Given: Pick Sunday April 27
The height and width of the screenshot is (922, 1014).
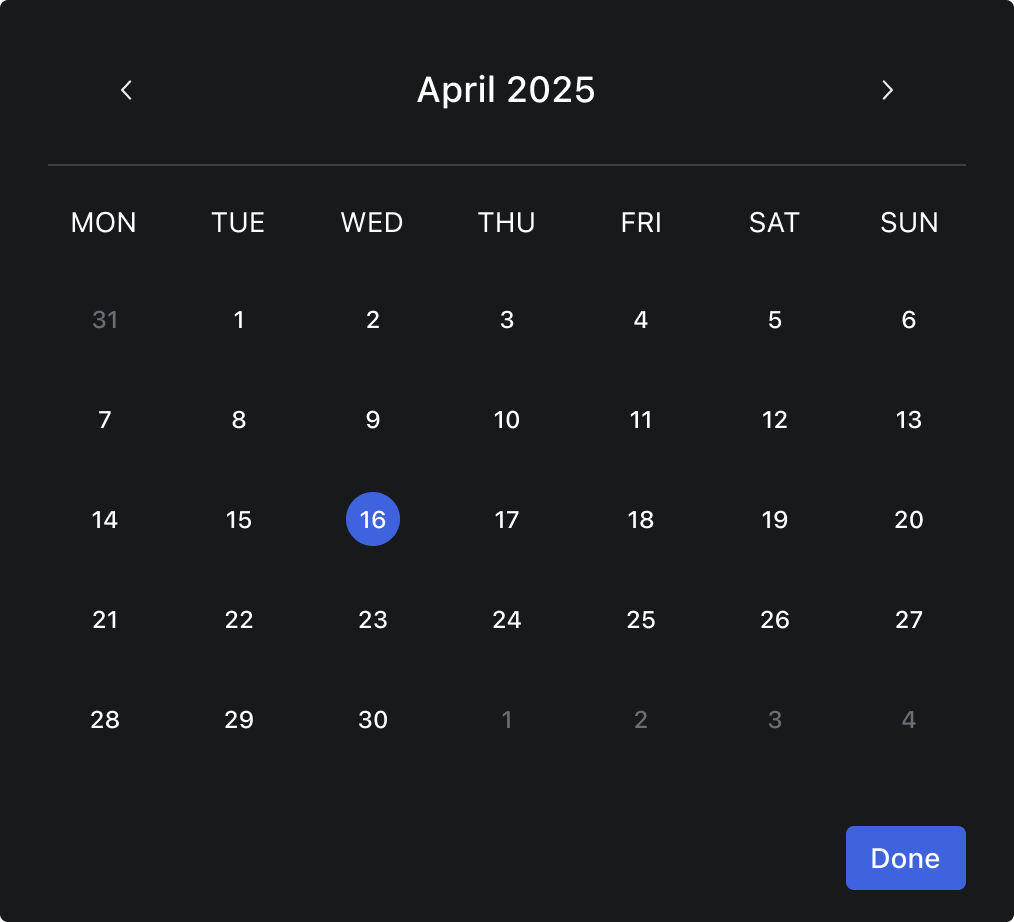Looking at the screenshot, I should pyautogui.click(x=909, y=620).
